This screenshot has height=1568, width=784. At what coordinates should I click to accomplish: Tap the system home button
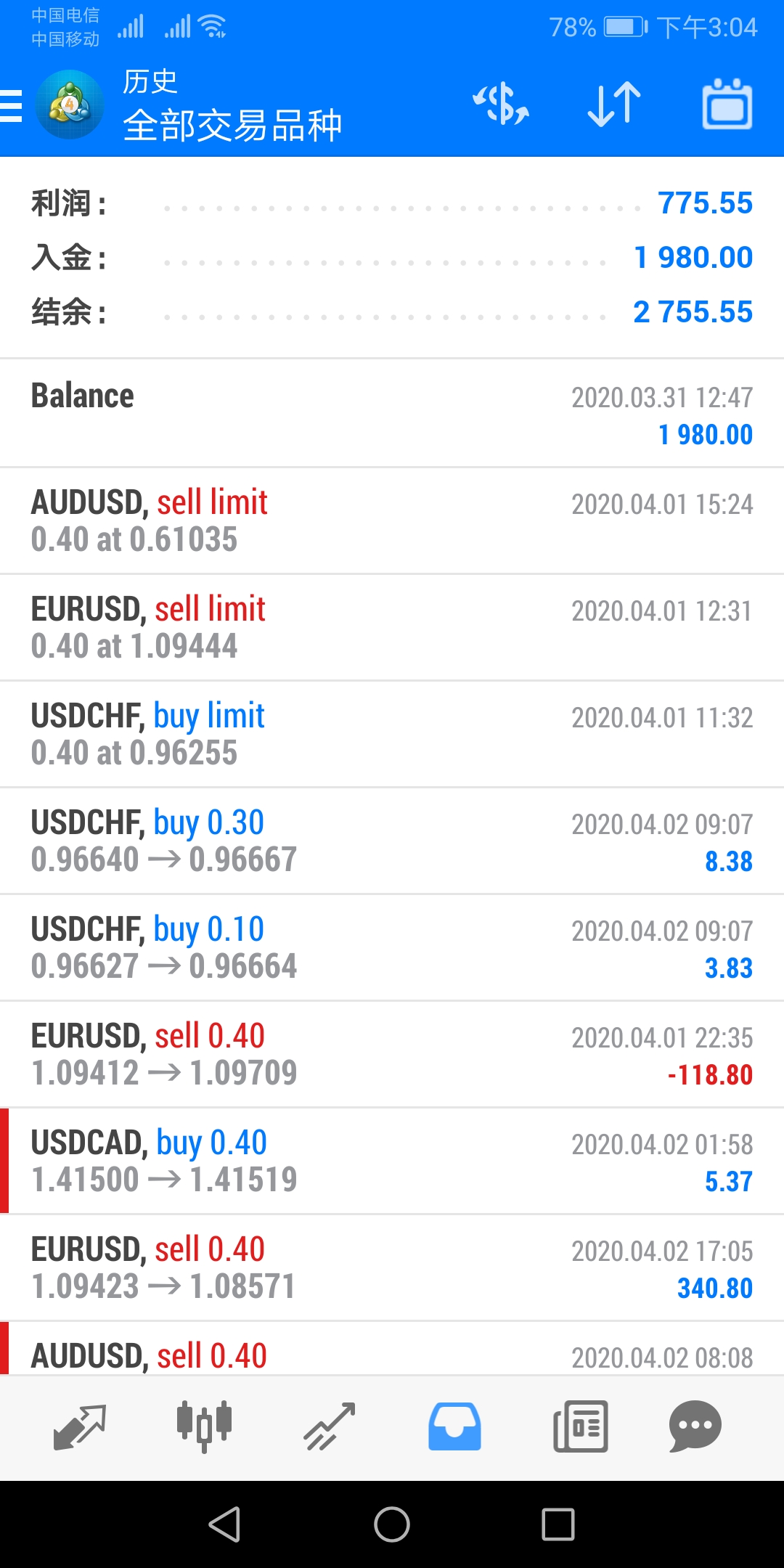click(392, 1524)
